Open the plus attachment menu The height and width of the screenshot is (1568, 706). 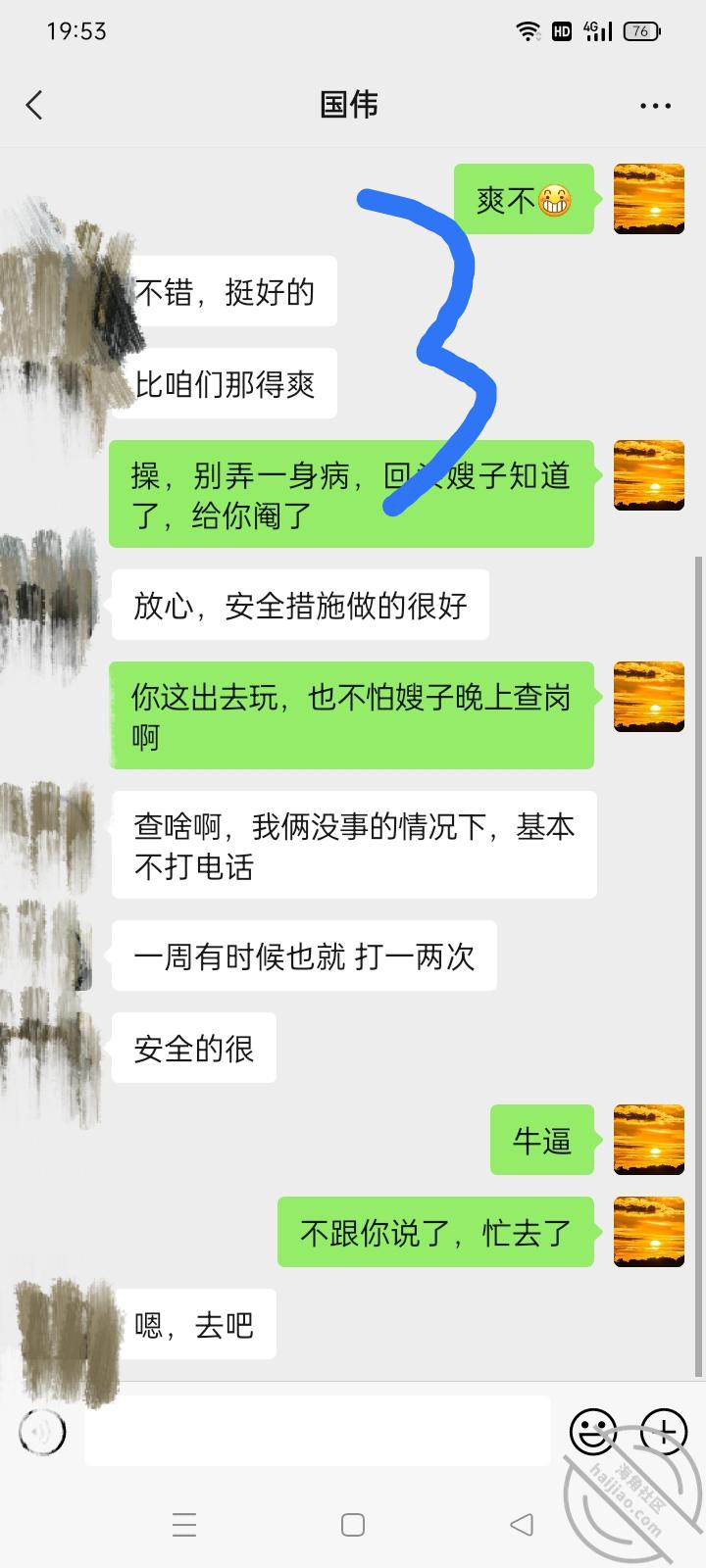663,1432
